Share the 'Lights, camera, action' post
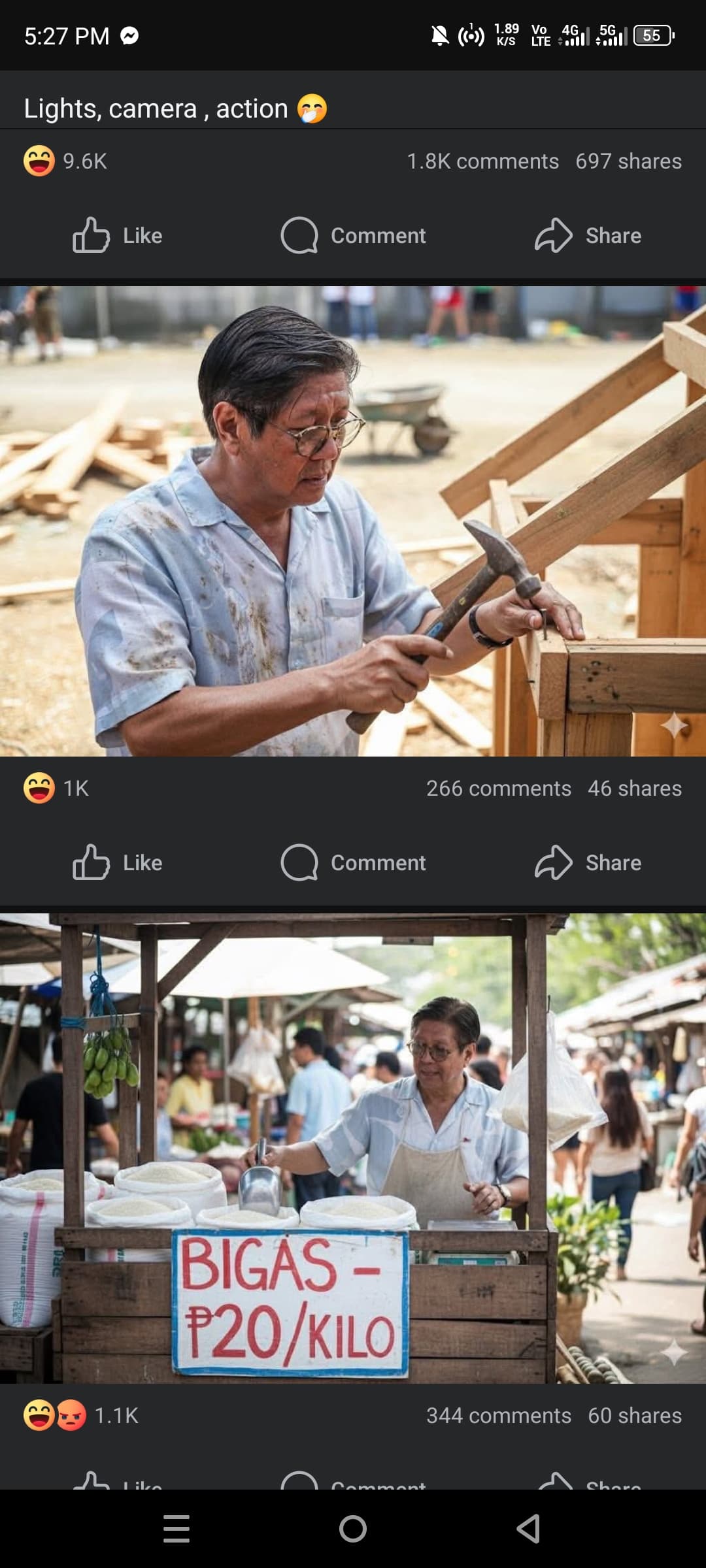 tap(588, 235)
